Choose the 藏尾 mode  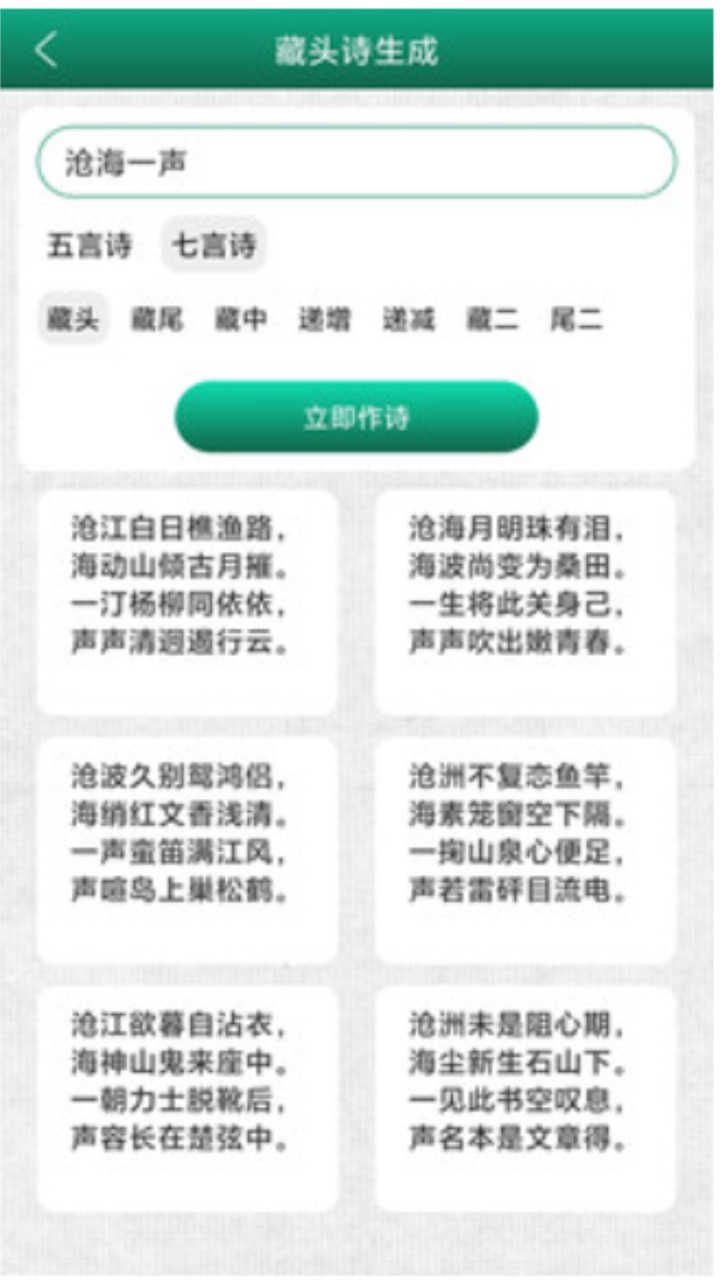pos(157,320)
